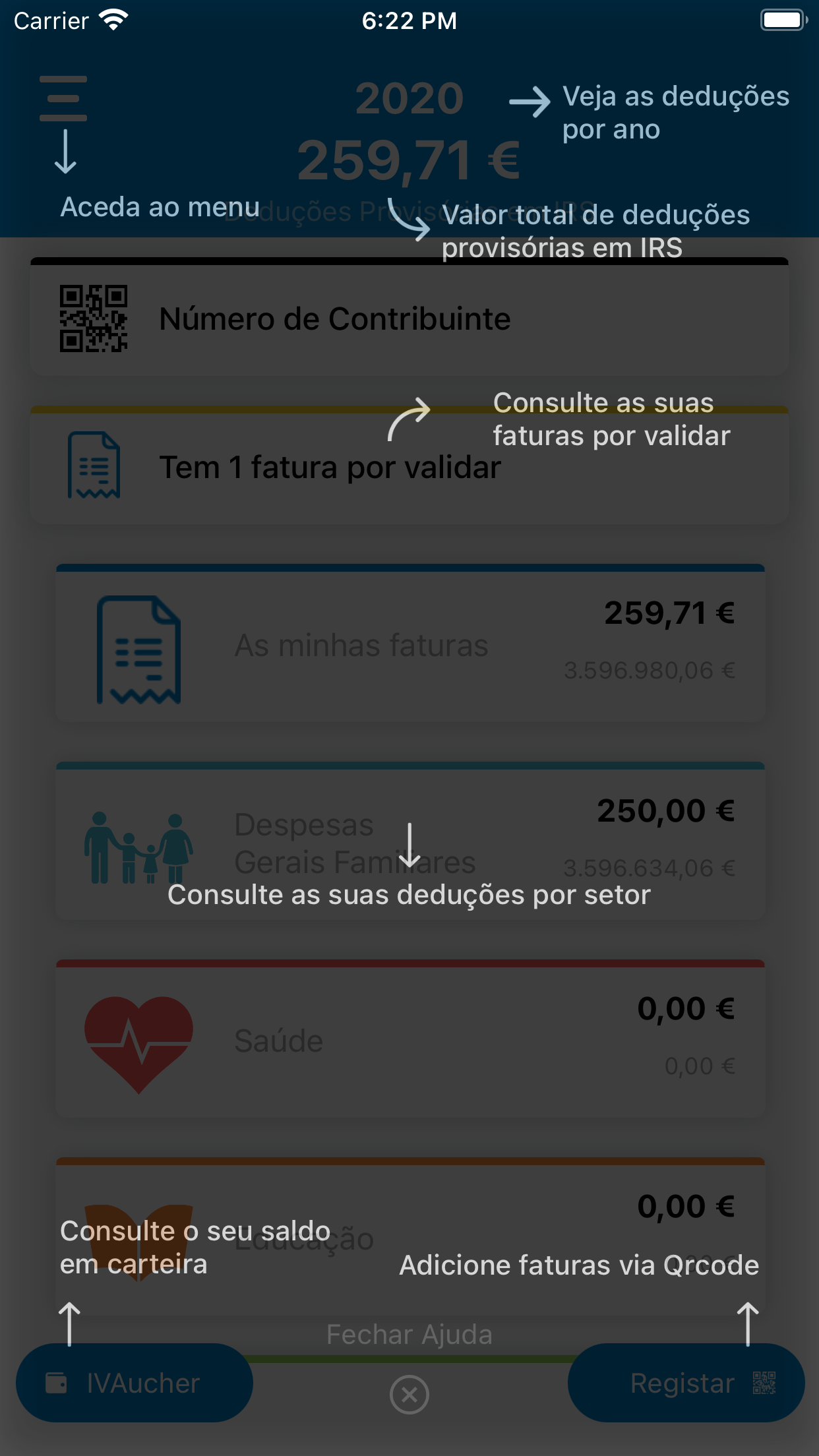Viewport: 819px width, 1456px height.
Task: Select the family icon on Despesas Gerais Familiares
Action: pos(138,847)
